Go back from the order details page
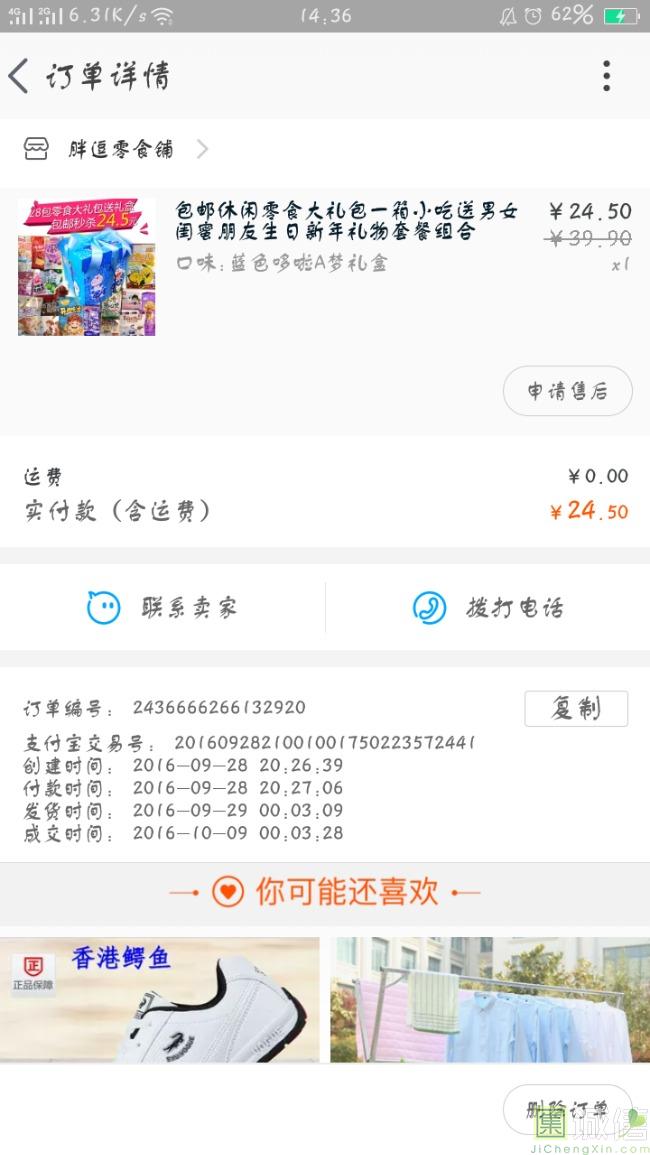650x1155 pixels. (x=20, y=76)
